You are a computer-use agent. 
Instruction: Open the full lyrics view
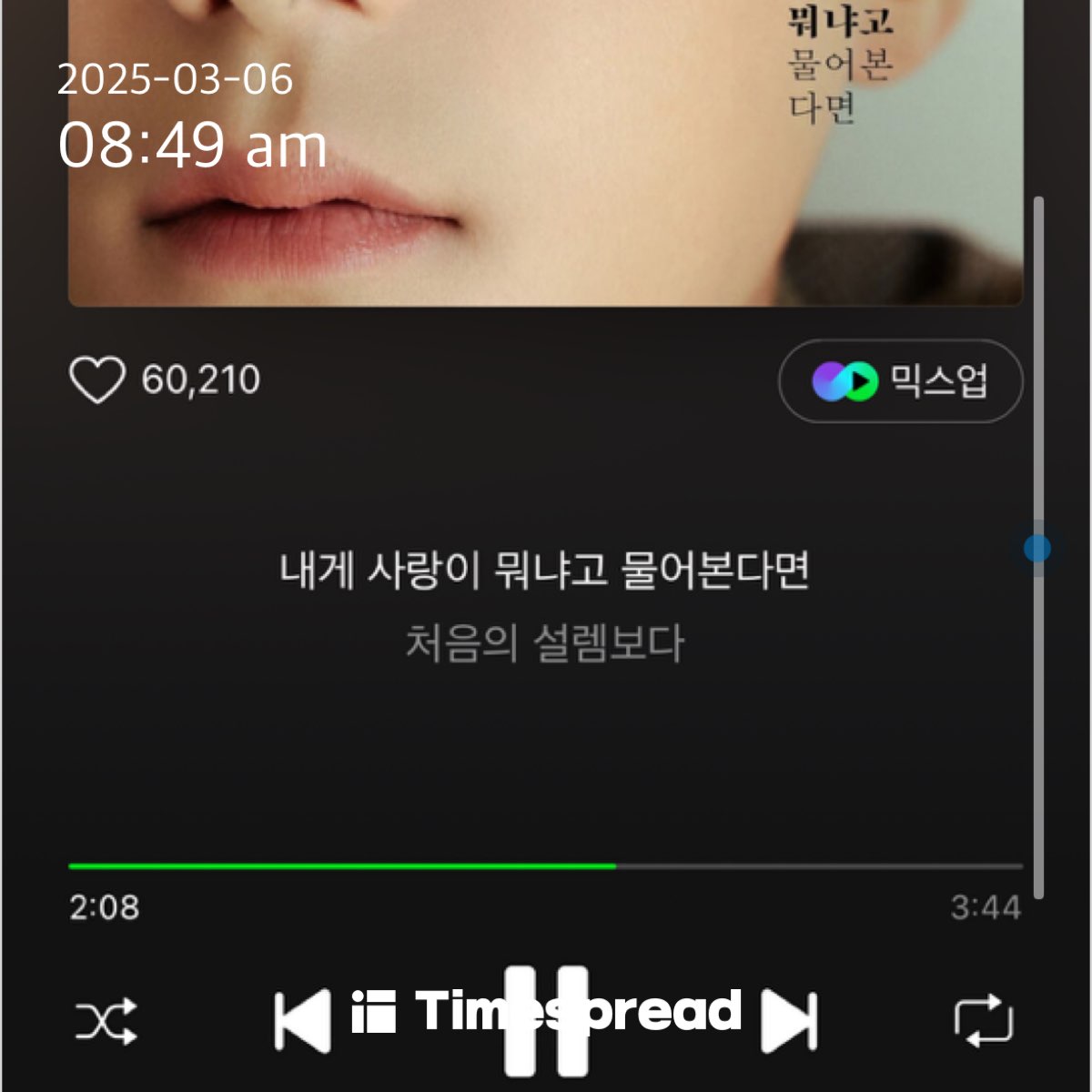tap(544, 605)
